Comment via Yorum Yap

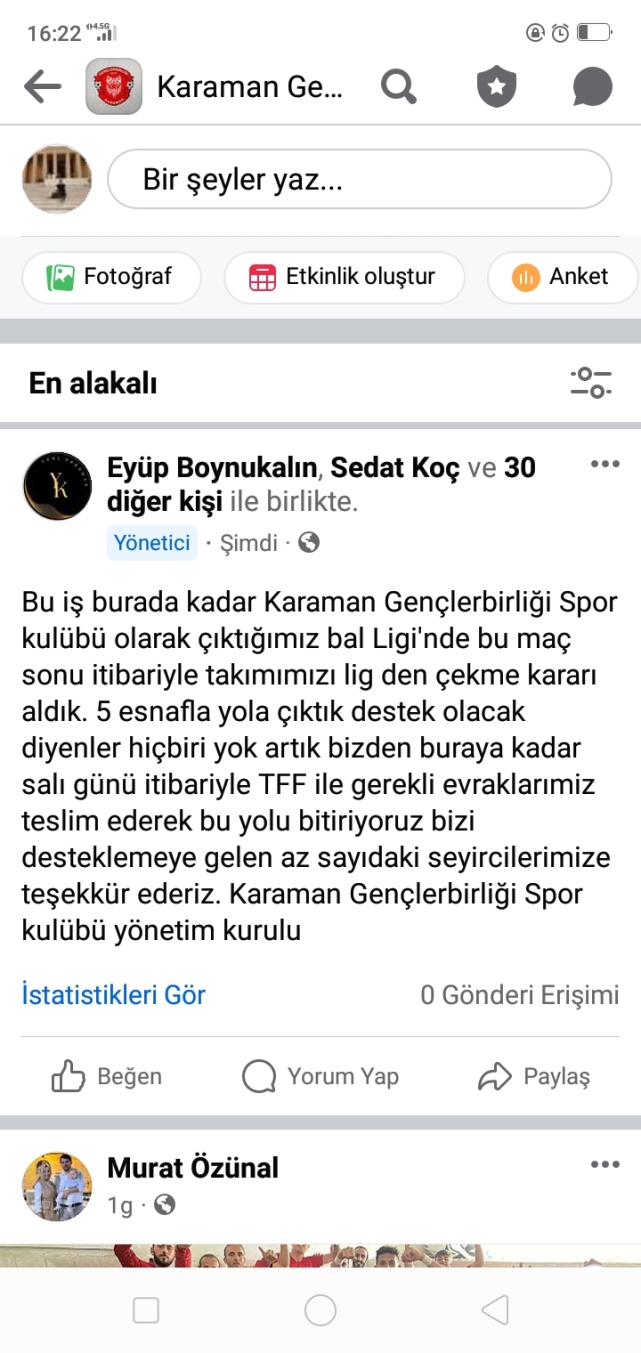(x=321, y=1076)
